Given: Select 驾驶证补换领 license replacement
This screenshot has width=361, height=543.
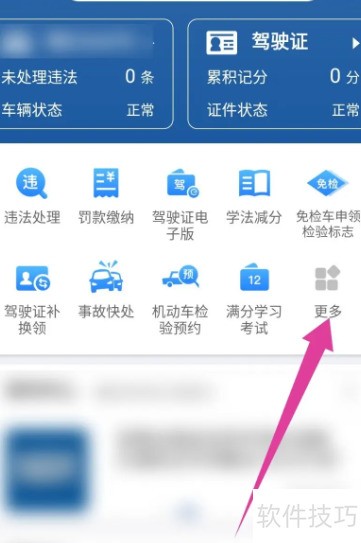Looking at the screenshot, I should tap(32, 299).
